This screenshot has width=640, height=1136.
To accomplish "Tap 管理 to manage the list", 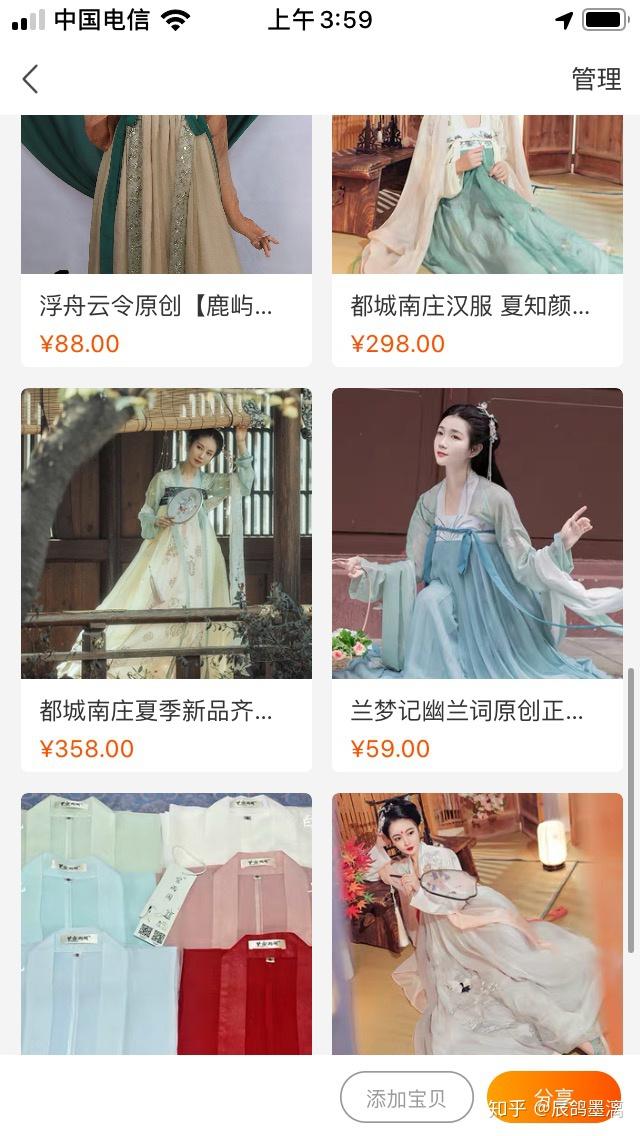I will 596,79.
